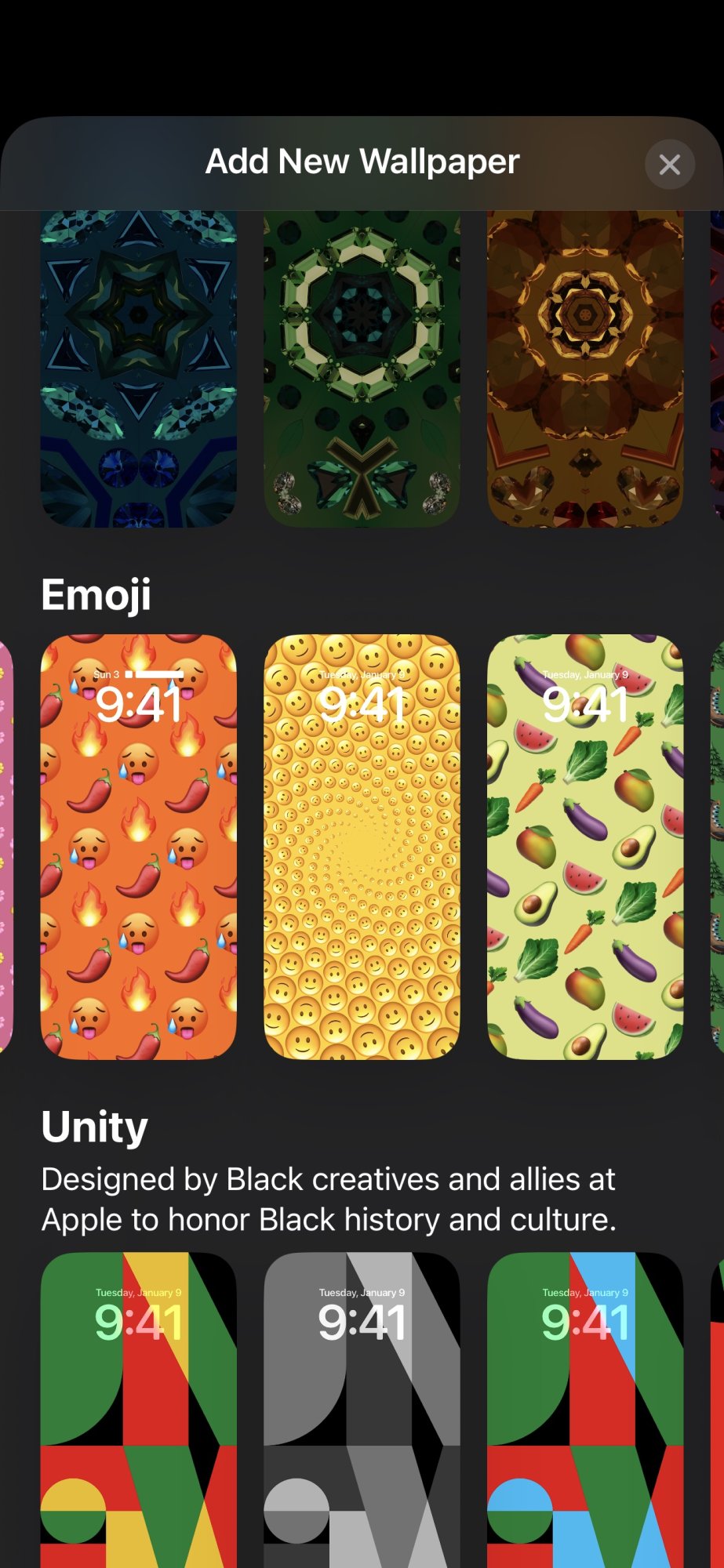Choose the green kaleidoscope wallpaper
Screen dimensions: 724x1568
(x=362, y=368)
